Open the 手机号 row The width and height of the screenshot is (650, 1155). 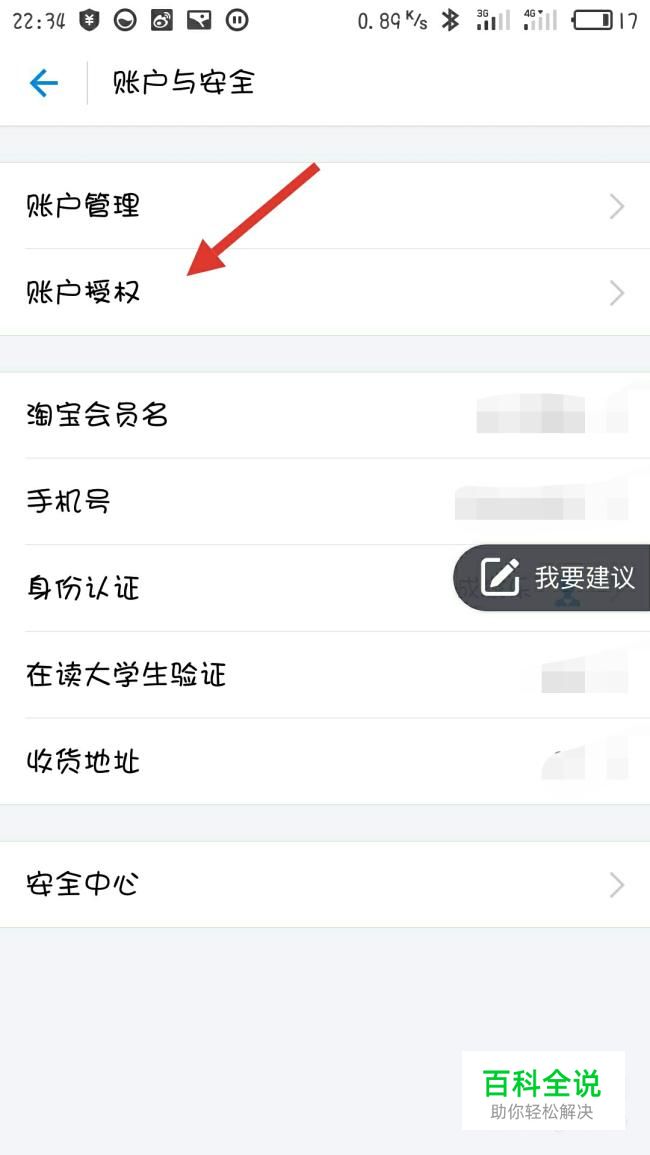pyautogui.click(x=300, y=502)
